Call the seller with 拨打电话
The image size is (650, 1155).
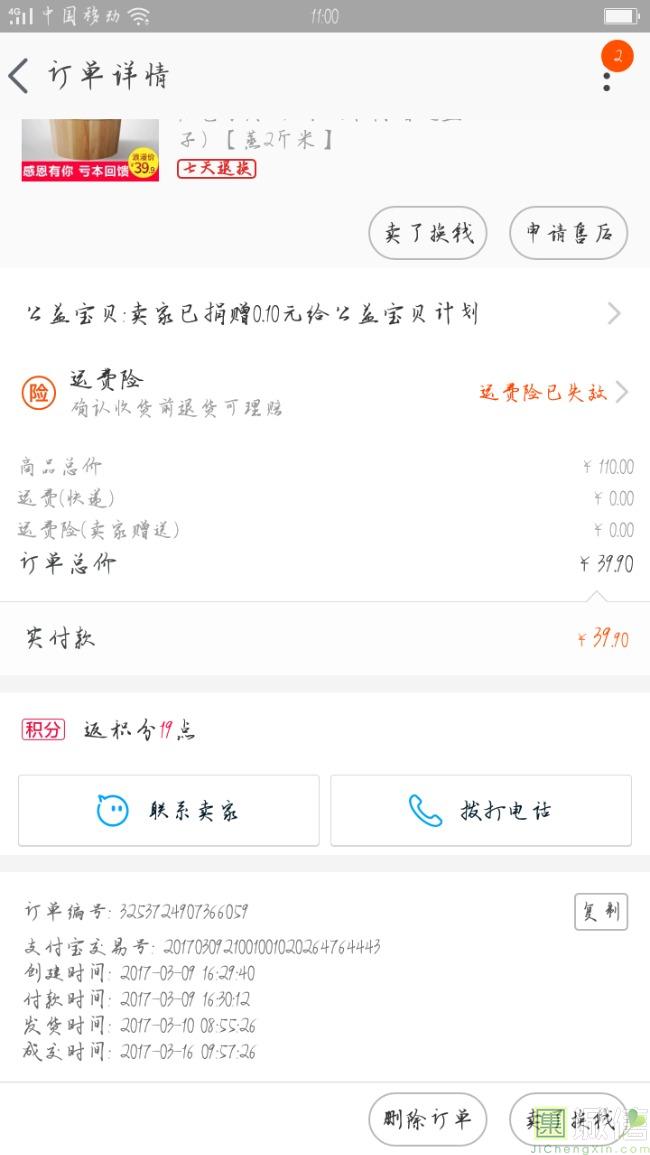481,810
